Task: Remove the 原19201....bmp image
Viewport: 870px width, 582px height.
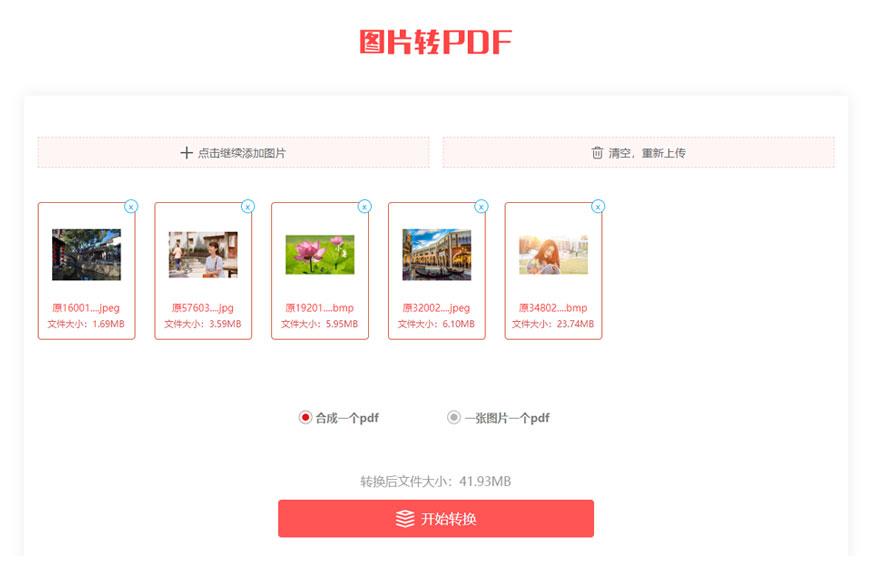Action: (364, 206)
